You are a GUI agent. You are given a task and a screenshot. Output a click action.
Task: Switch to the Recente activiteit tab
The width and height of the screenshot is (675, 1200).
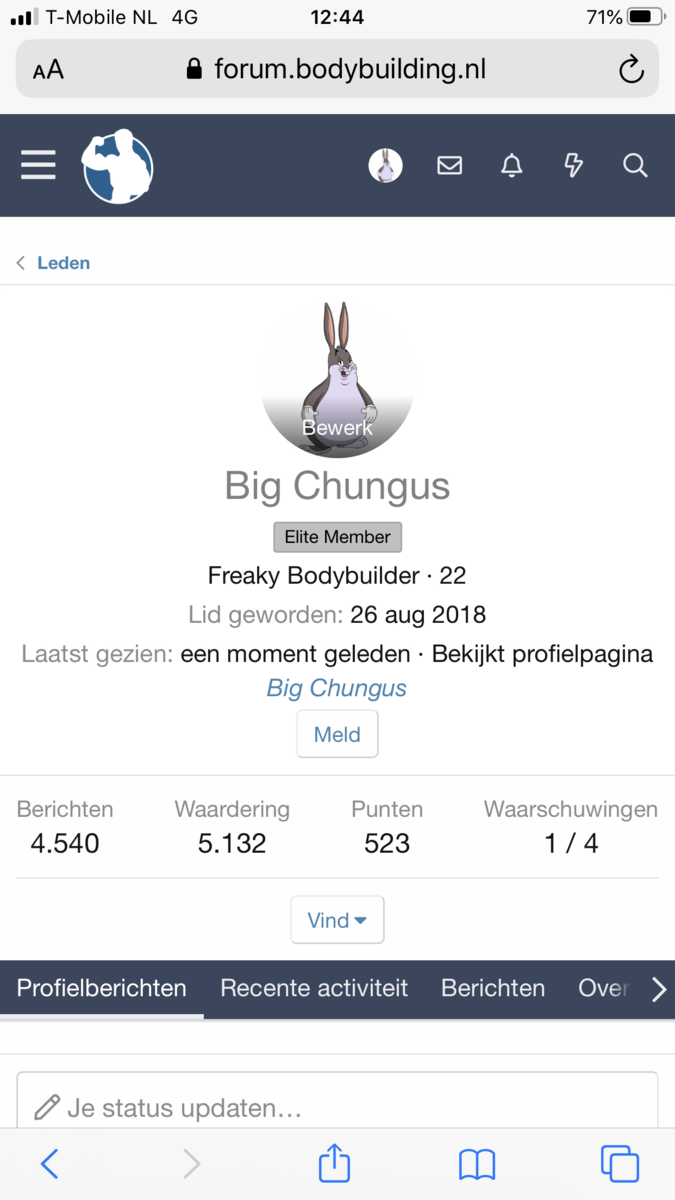(x=314, y=988)
